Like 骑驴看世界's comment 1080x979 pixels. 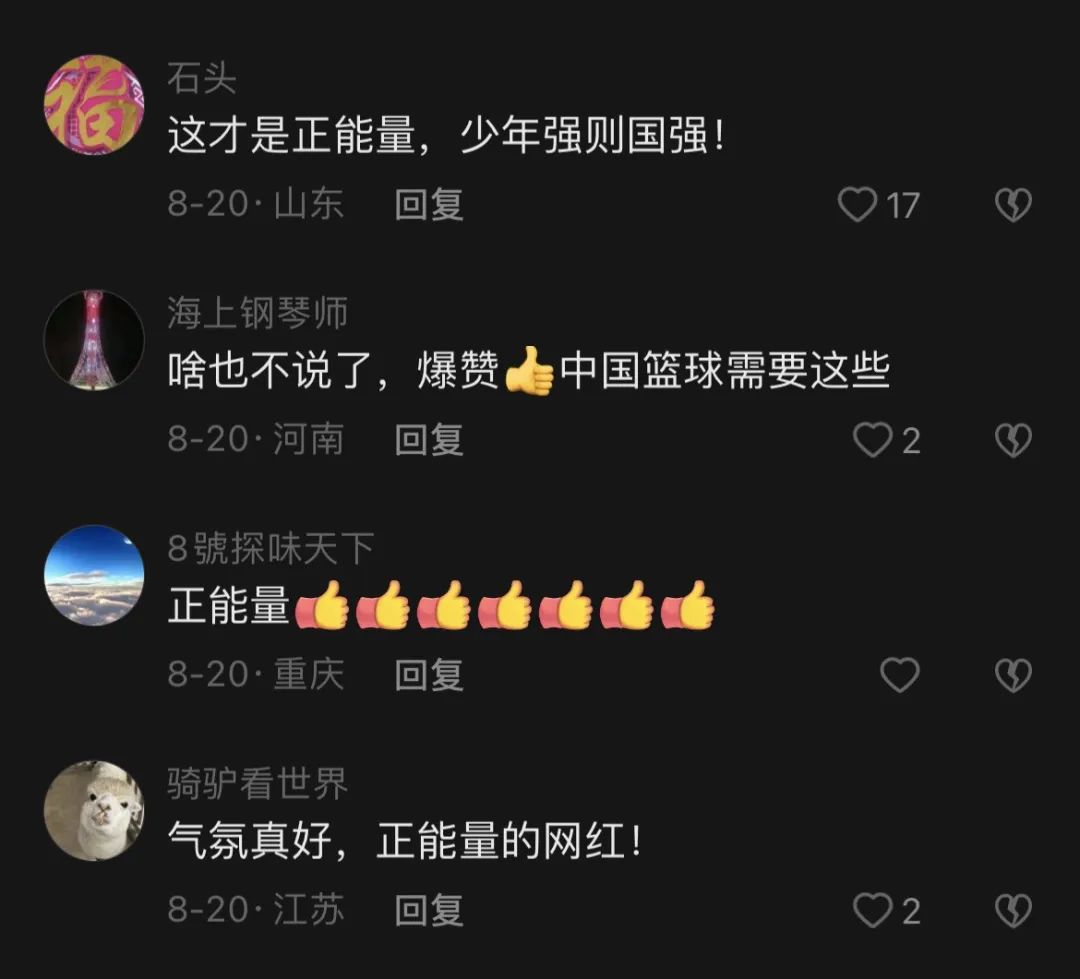tap(872, 911)
